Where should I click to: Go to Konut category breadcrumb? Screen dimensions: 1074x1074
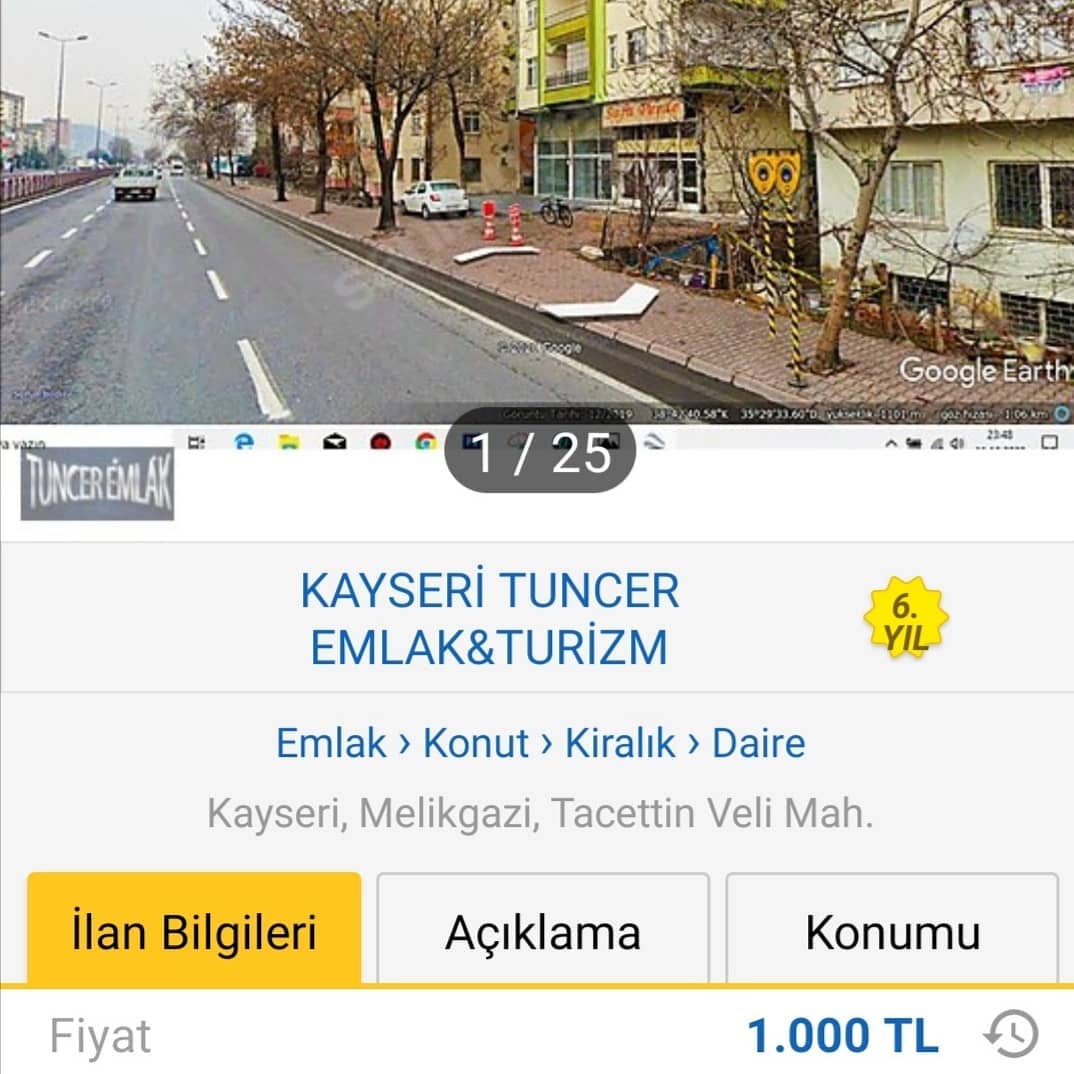click(476, 743)
